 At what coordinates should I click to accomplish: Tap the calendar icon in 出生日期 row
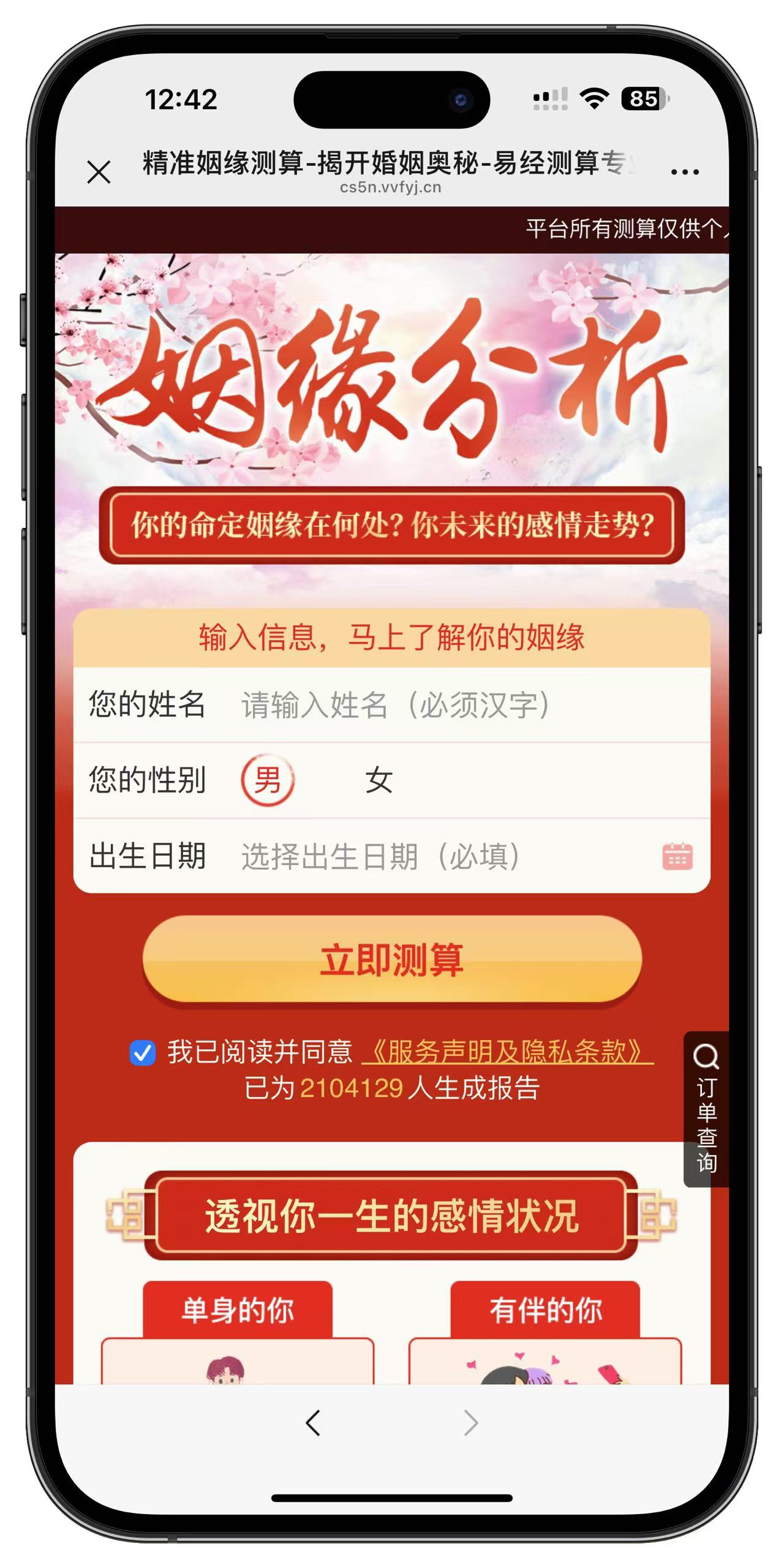pos(677,856)
